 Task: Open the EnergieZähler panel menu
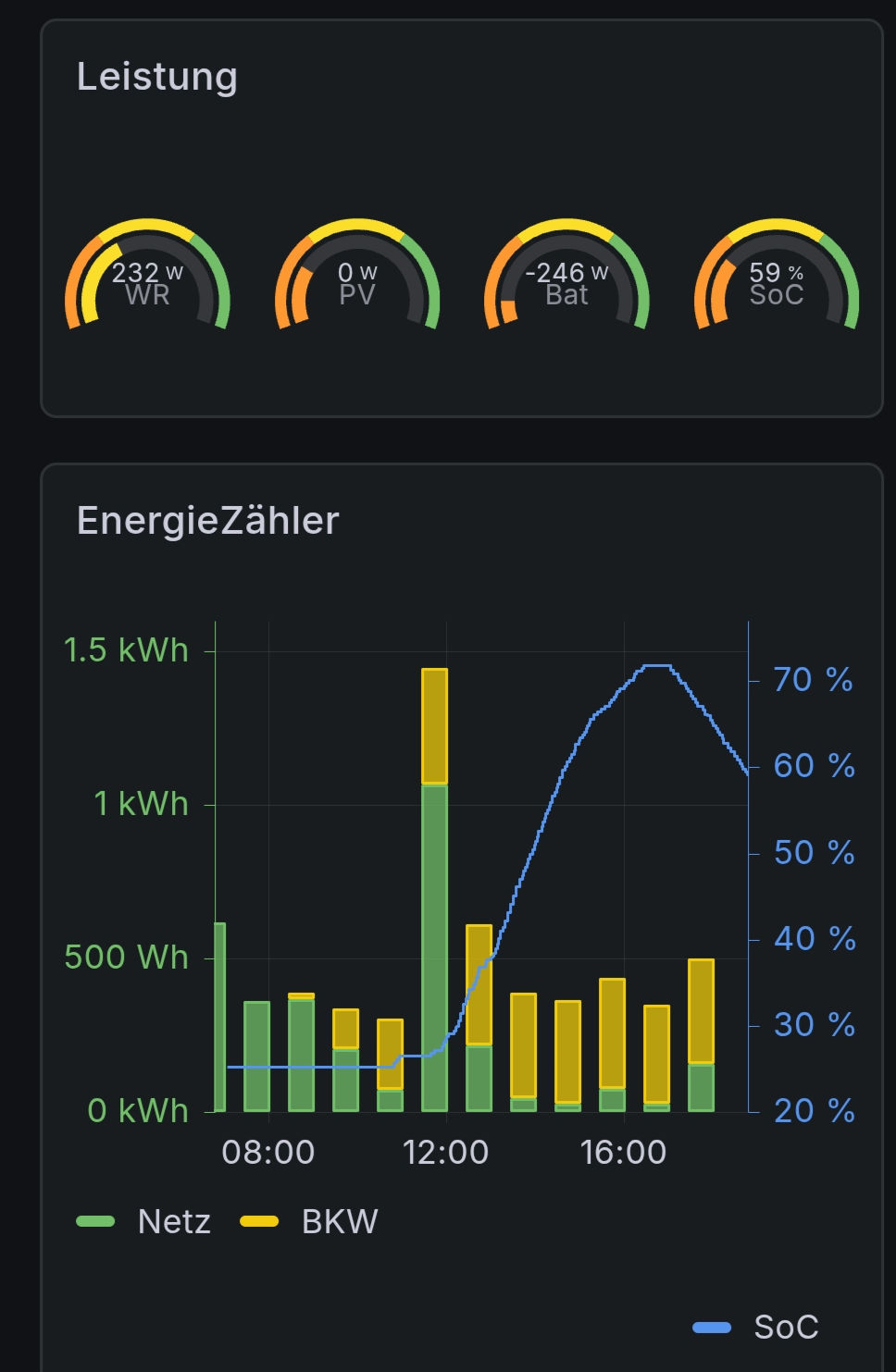pos(208,521)
